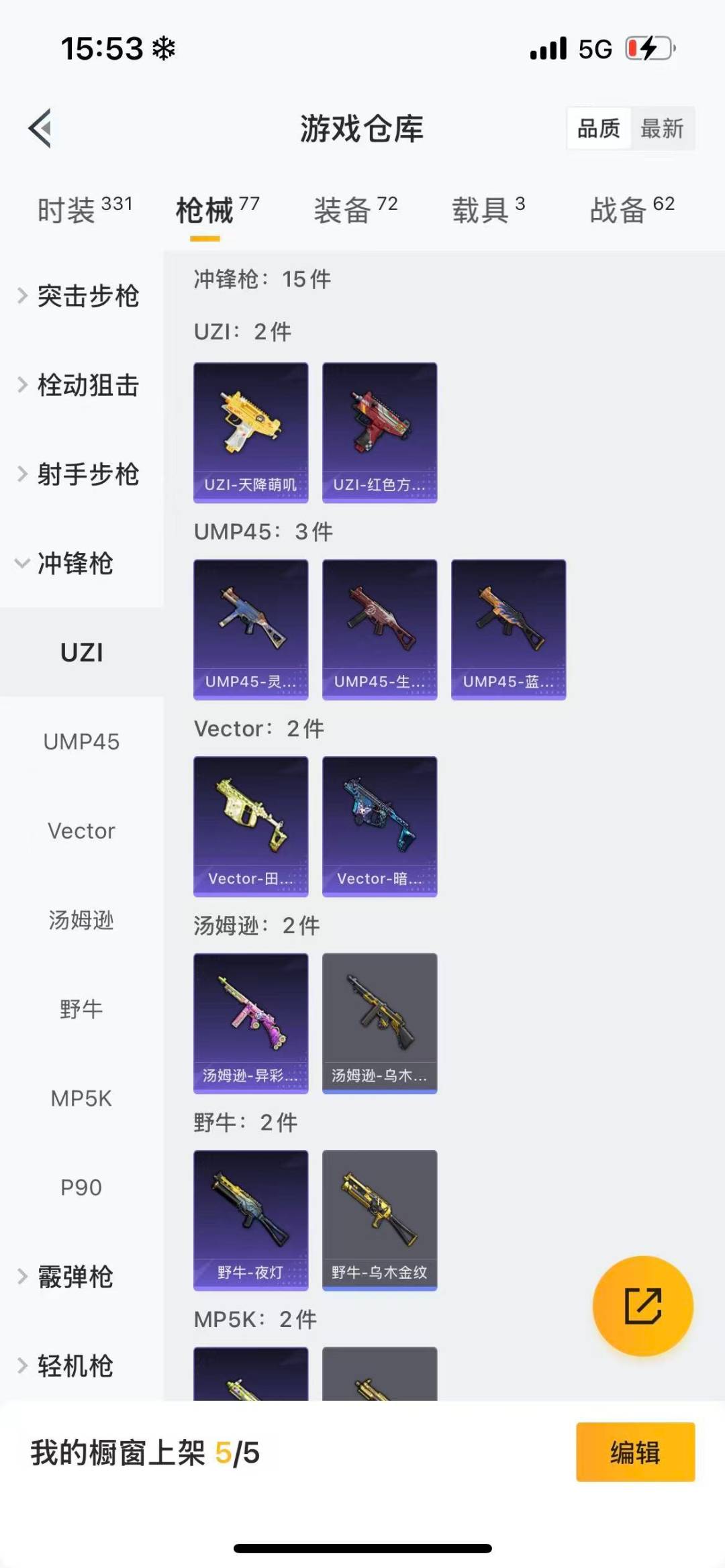Switch to the 战备 tab

(632, 210)
